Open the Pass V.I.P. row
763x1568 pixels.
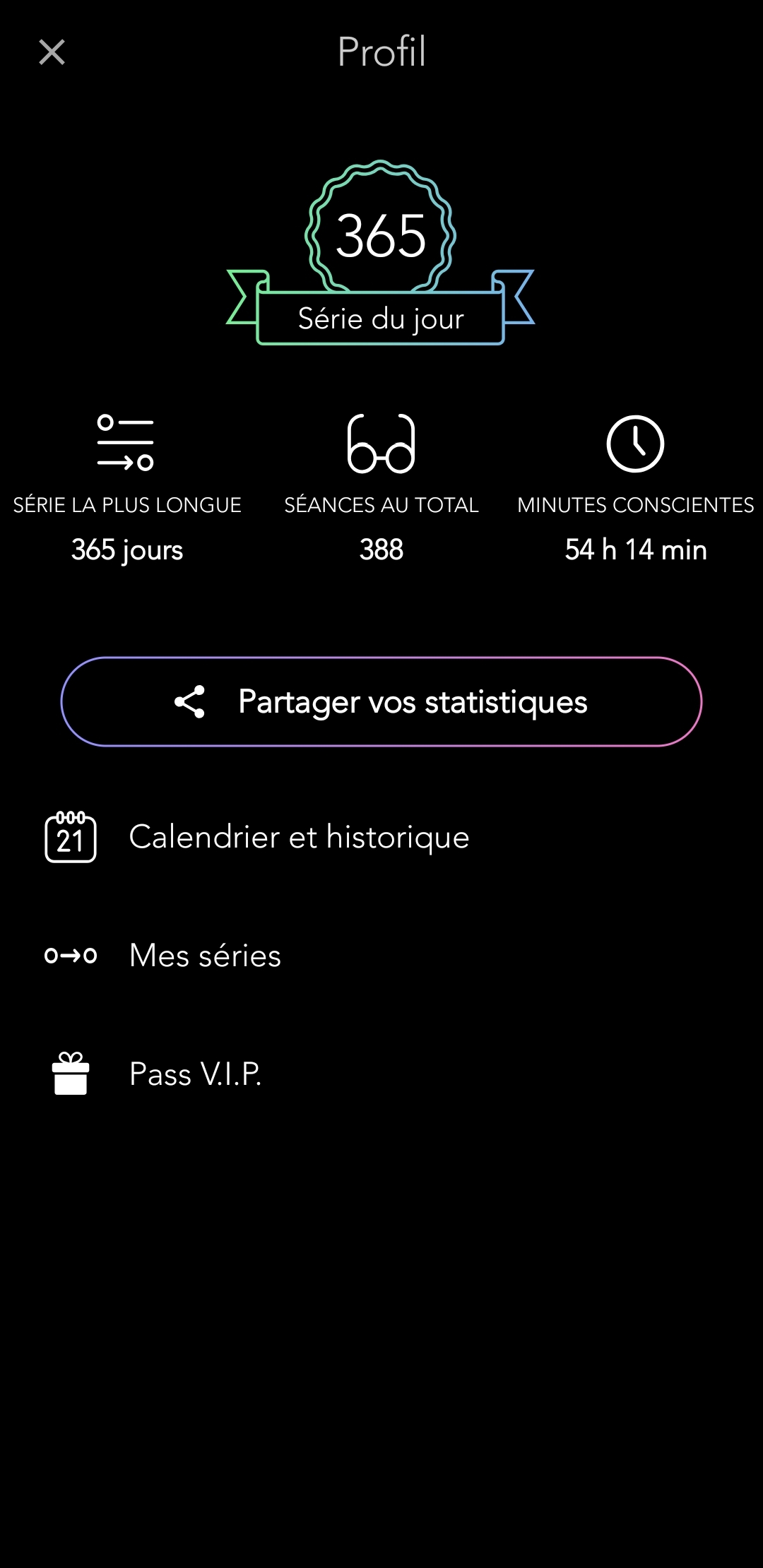[195, 1074]
